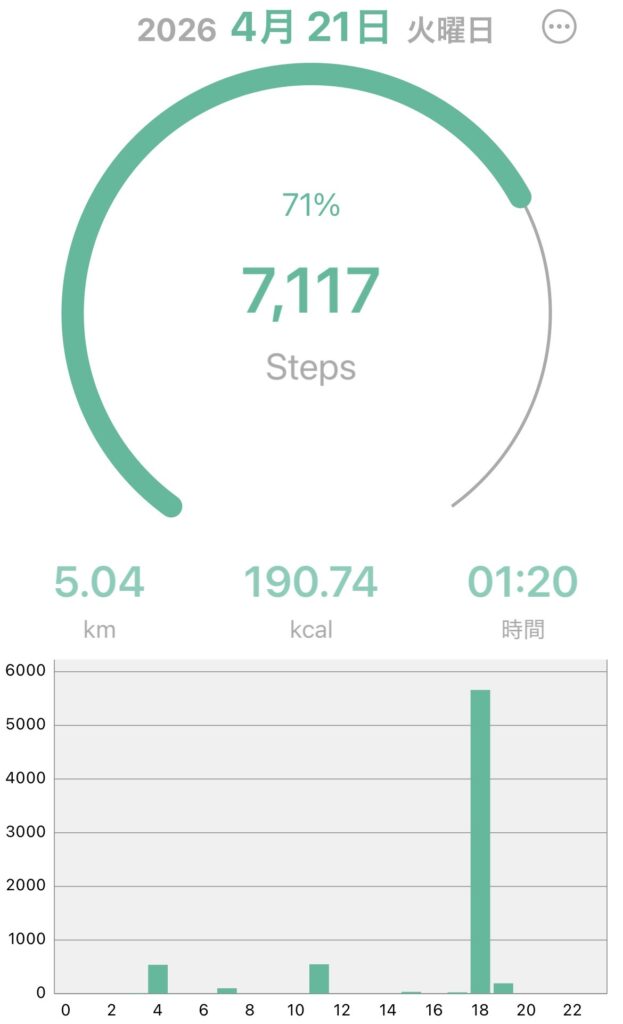Screen dimensions: 623x1024
Task: Open the more options menu
Action: (559, 28)
